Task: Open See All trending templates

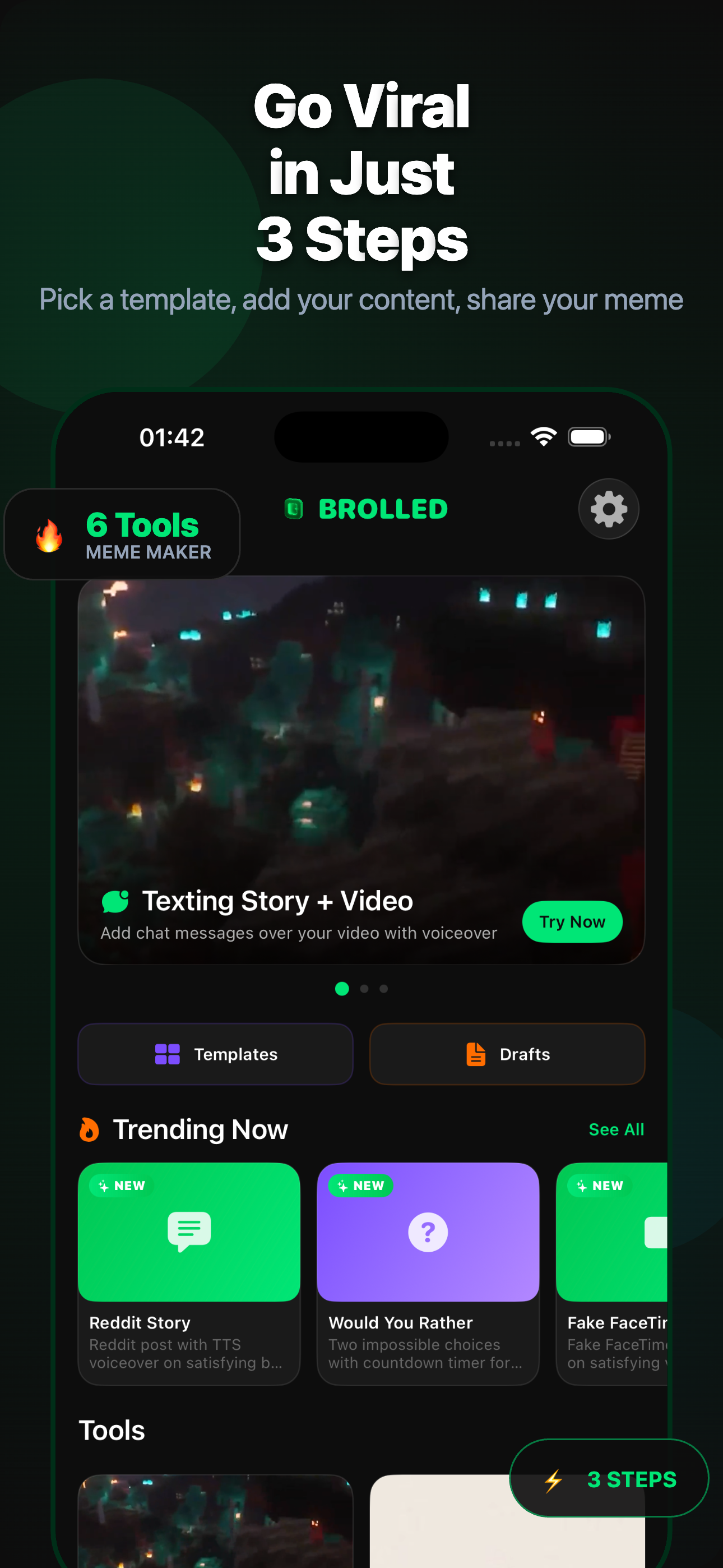Action: click(x=617, y=1129)
